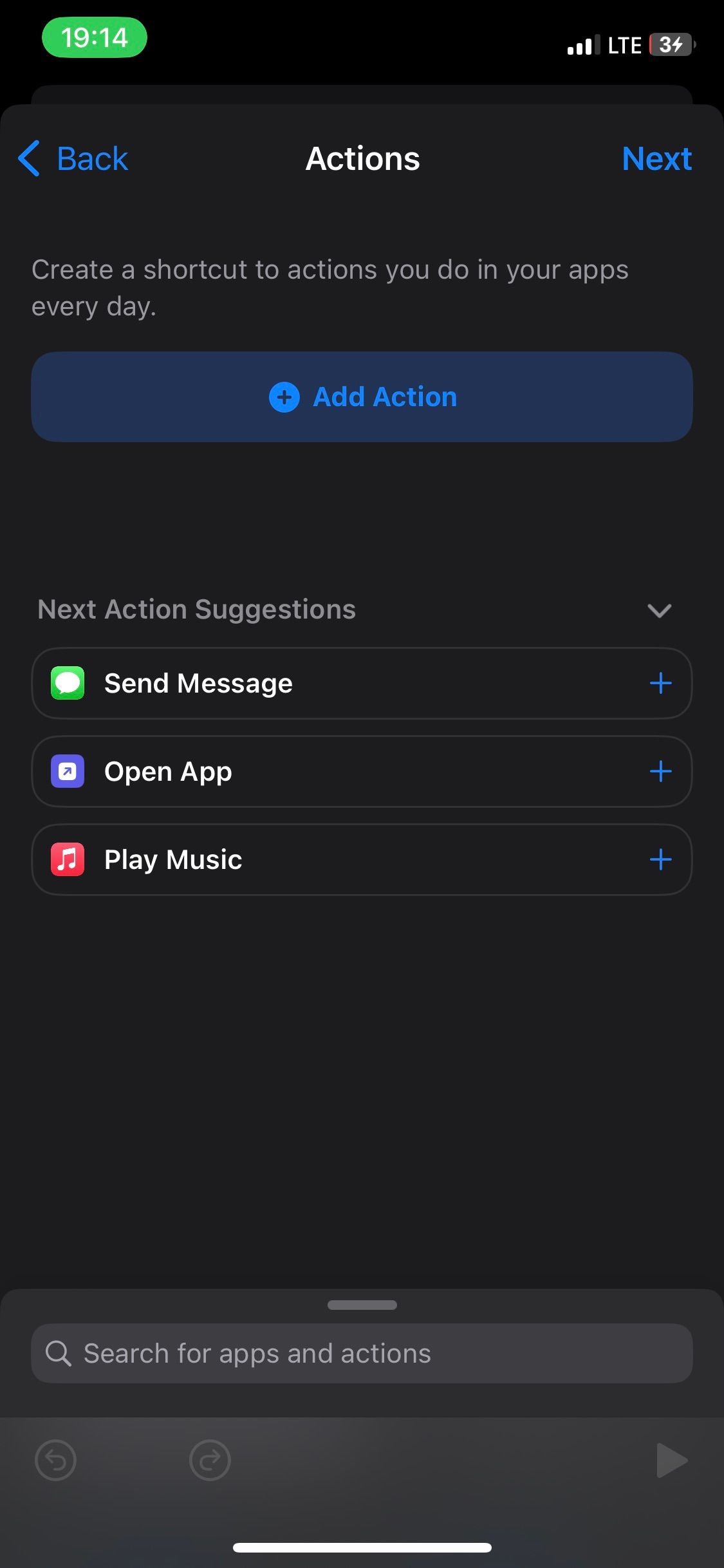Image resolution: width=724 pixels, height=1568 pixels.
Task: Add the Open App action
Action: coord(660,771)
